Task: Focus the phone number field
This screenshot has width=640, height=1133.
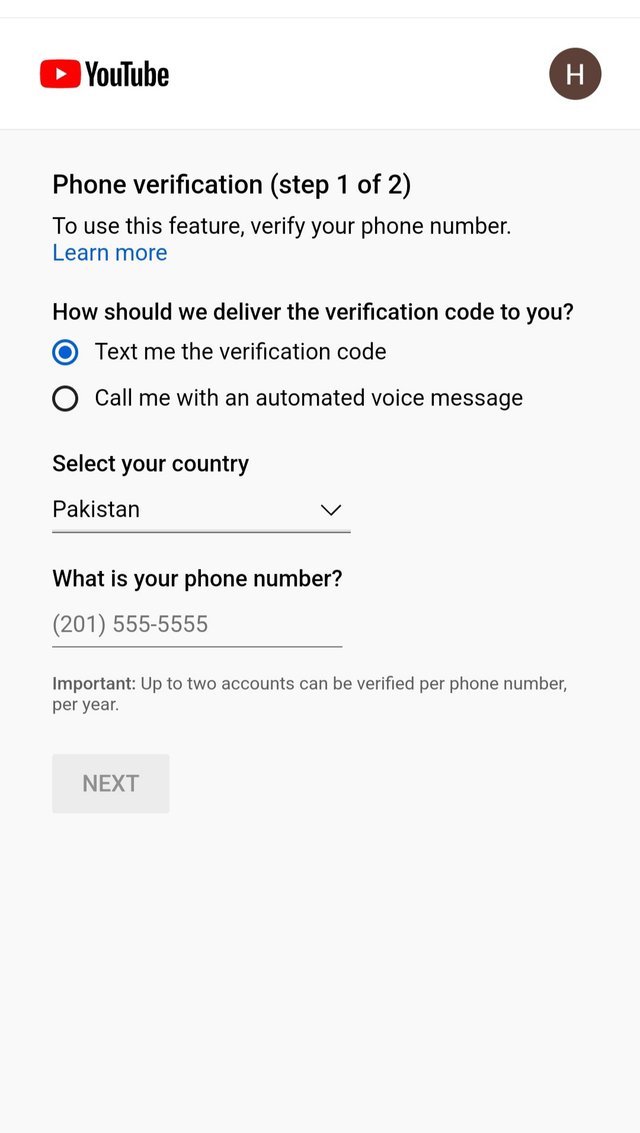Action: (196, 625)
